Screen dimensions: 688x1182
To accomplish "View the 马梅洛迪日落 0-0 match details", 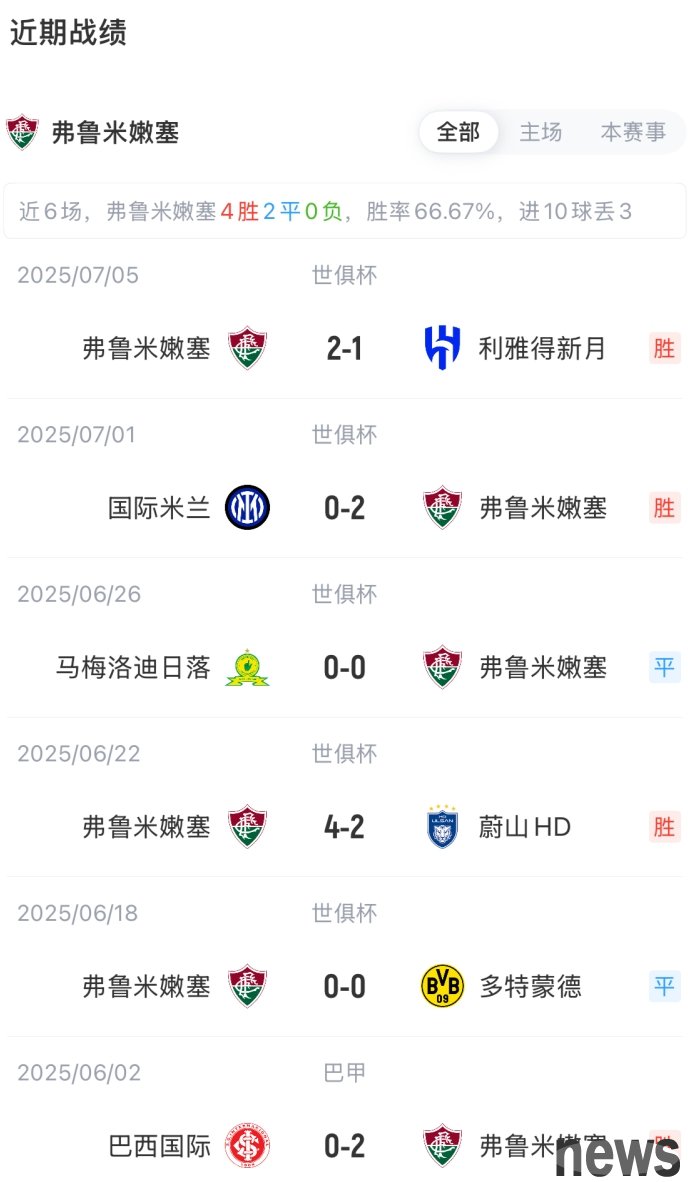I will click(344, 667).
